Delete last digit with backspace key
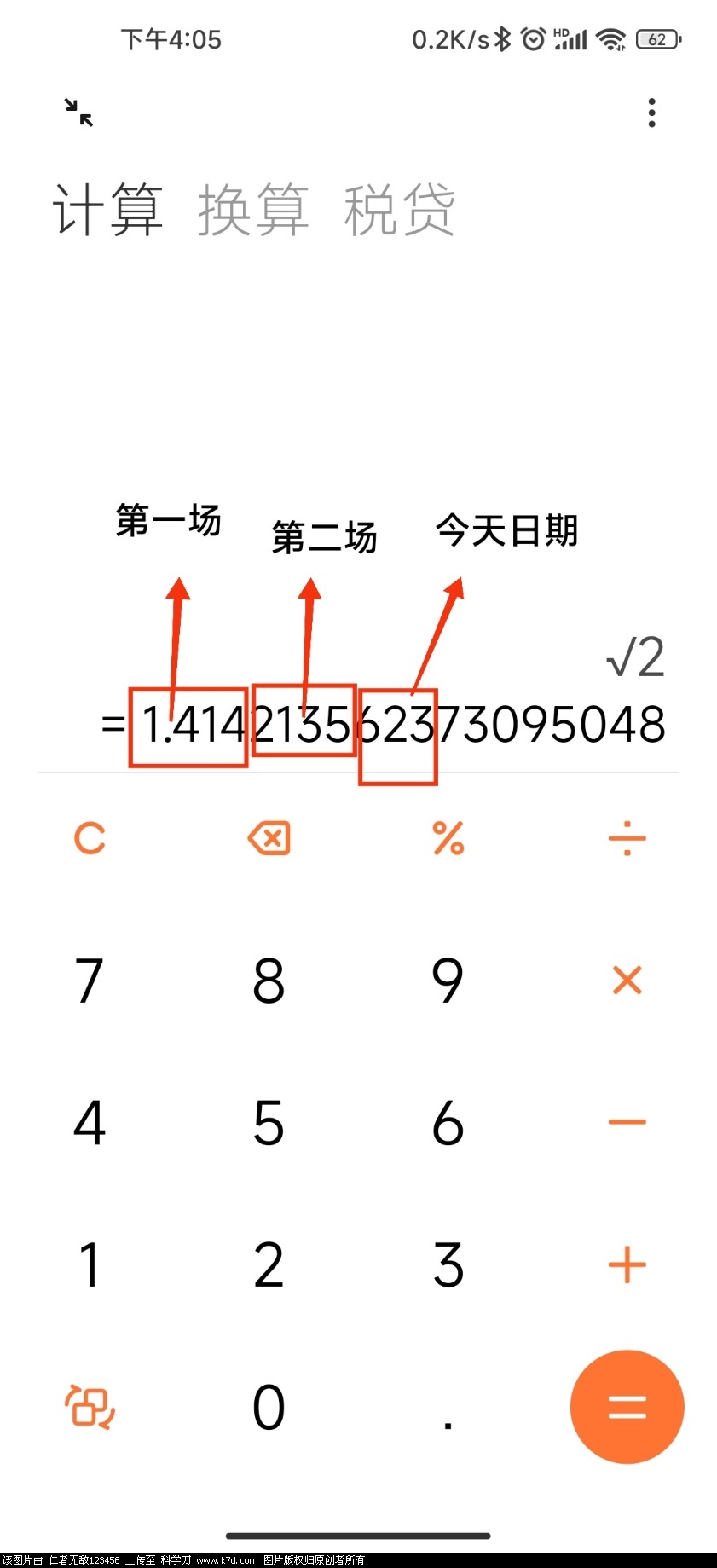The width and height of the screenshot is (717, 1568). click(269, 838)
